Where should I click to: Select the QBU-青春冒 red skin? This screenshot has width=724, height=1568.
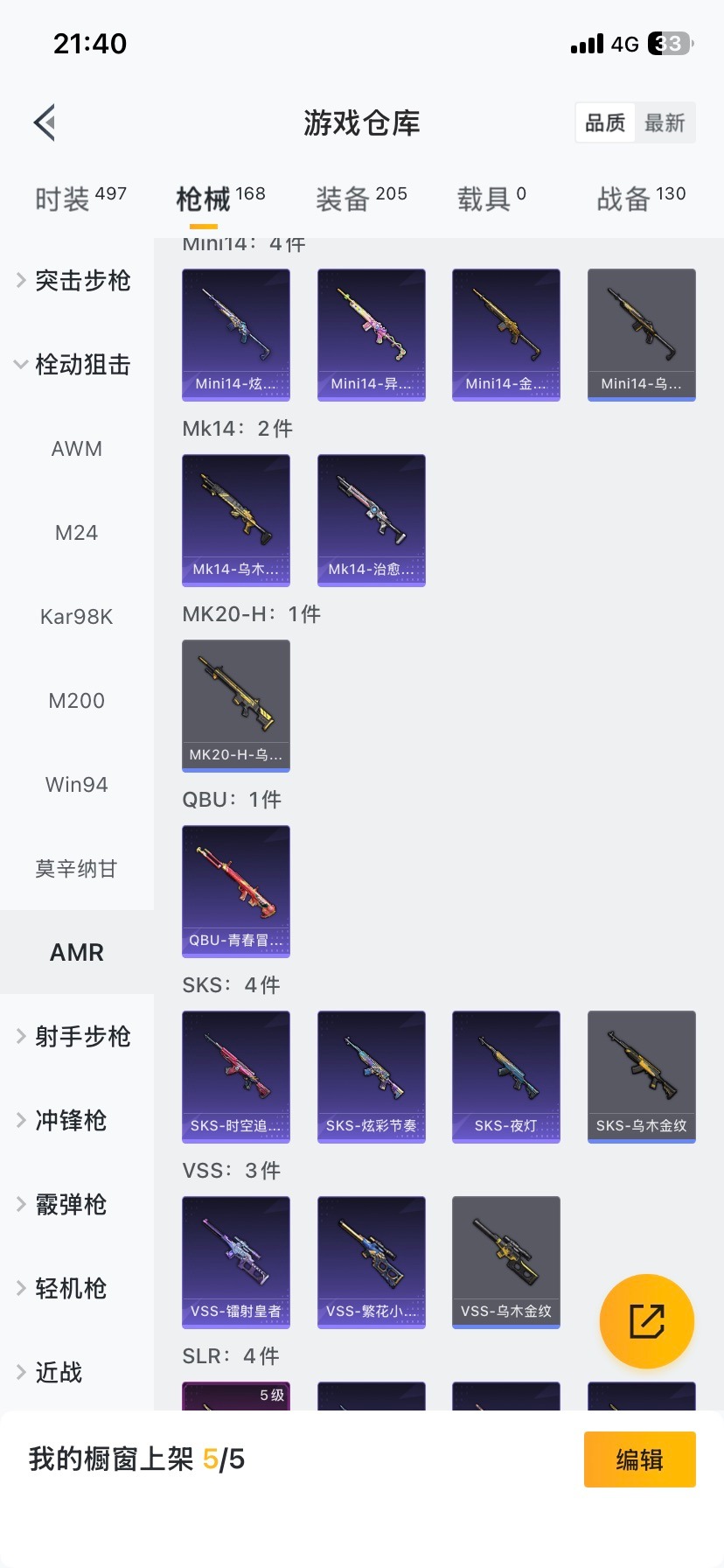235,891
